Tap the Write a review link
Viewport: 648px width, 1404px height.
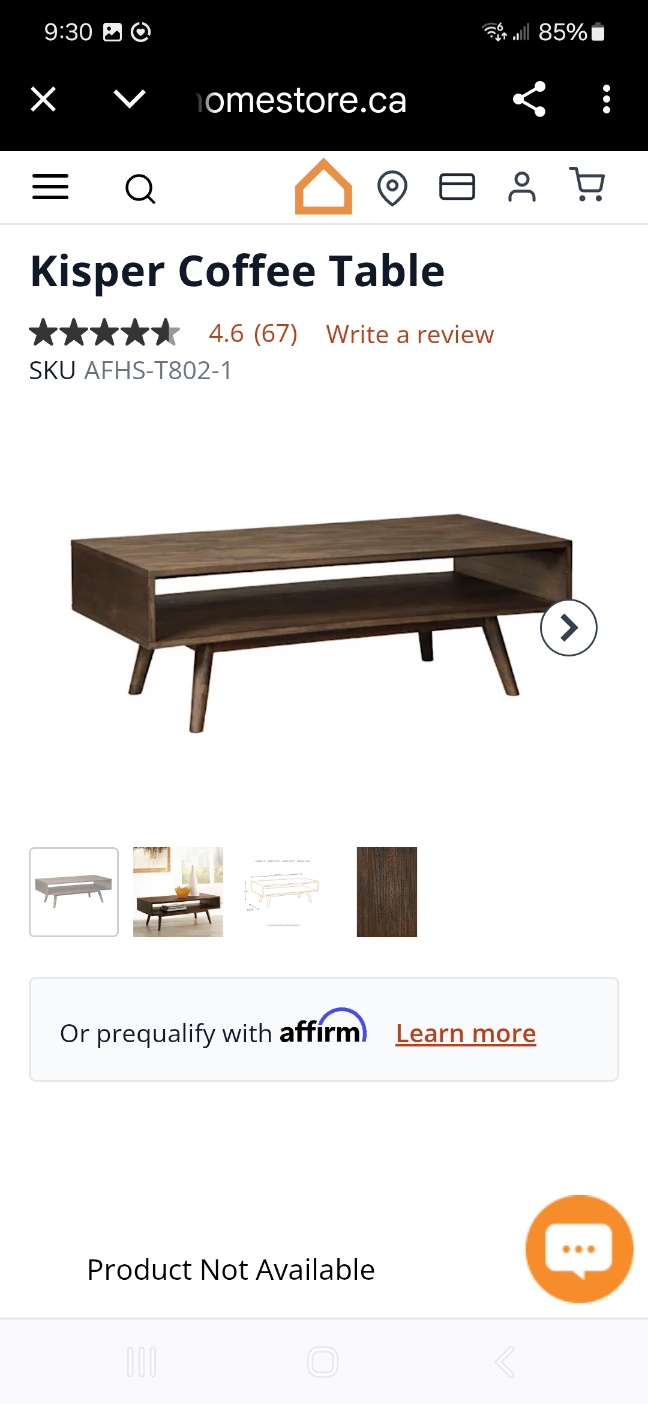(x=410, y=334)
